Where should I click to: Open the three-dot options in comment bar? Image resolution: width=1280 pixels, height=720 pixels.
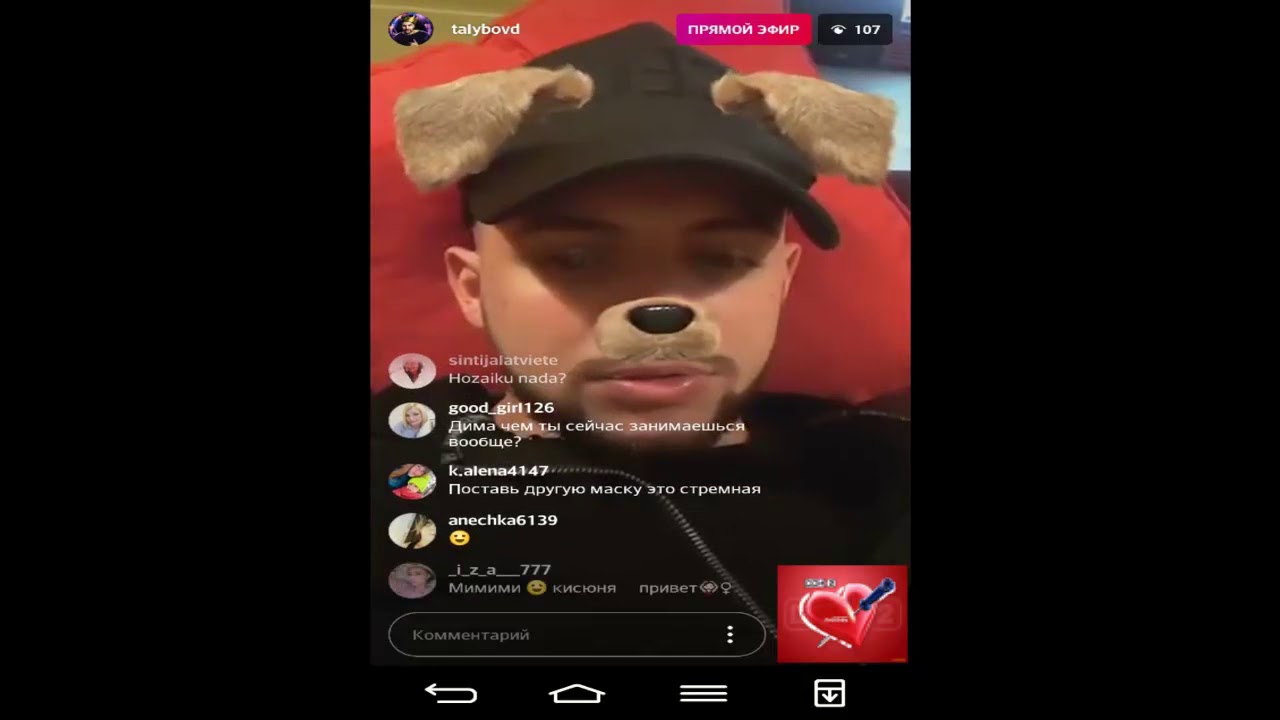[x=730, y=635]
